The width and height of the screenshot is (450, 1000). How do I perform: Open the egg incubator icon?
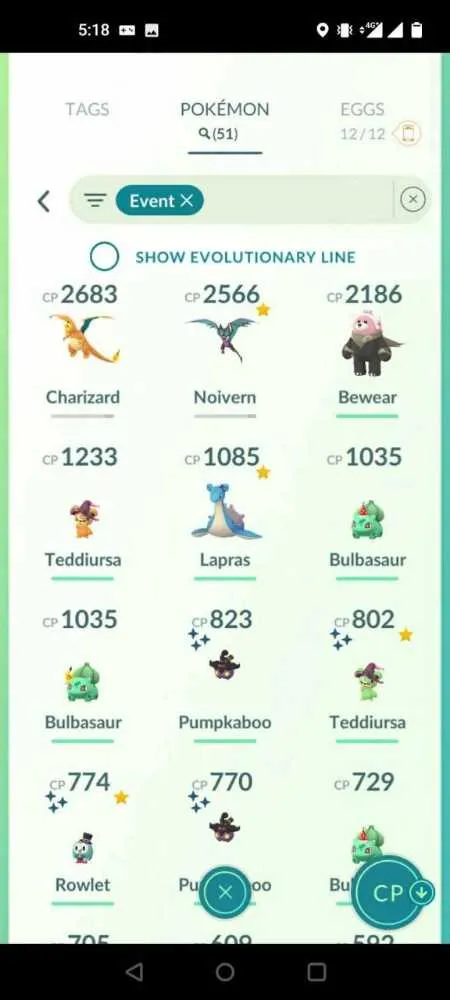(408, 133)
